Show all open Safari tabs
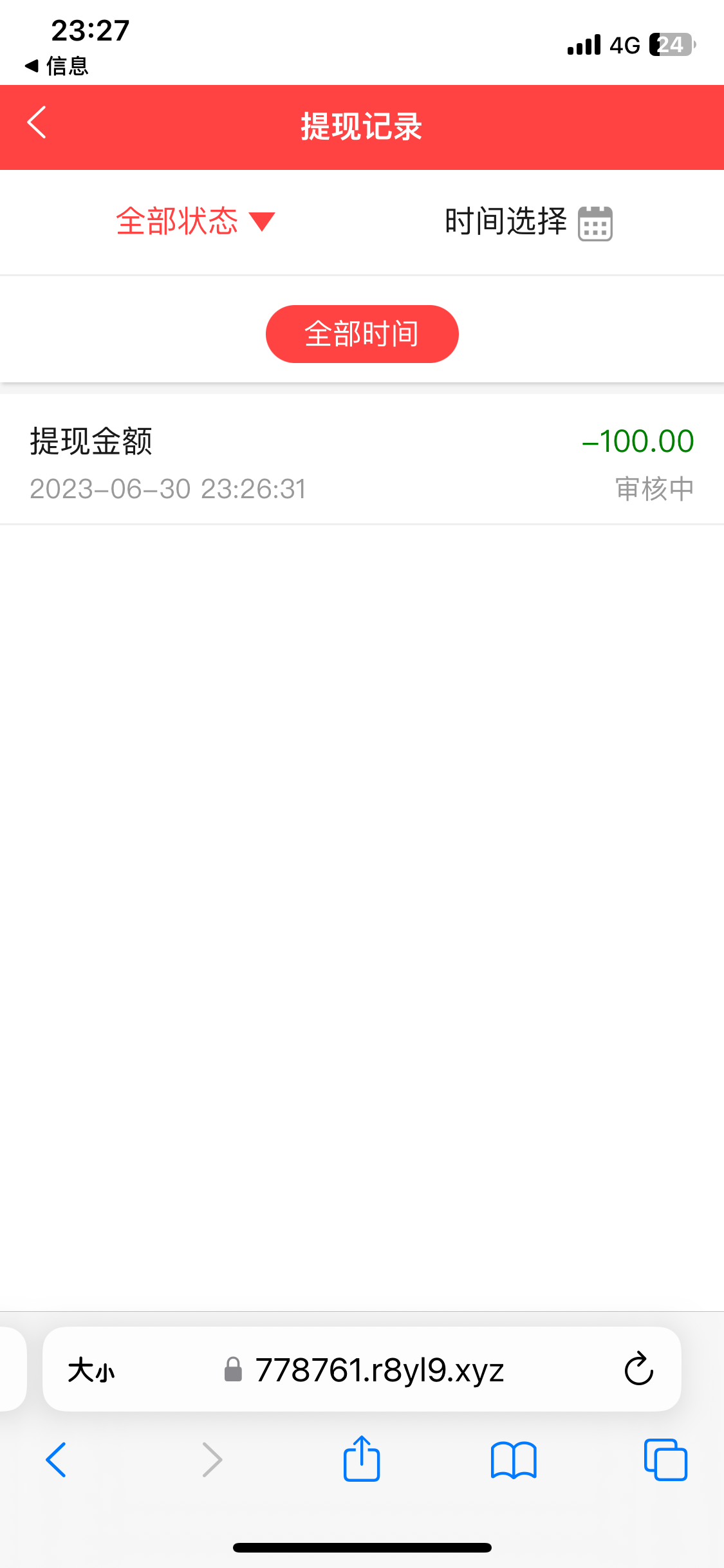724x1568 pixels. [x=665, y=1460]
